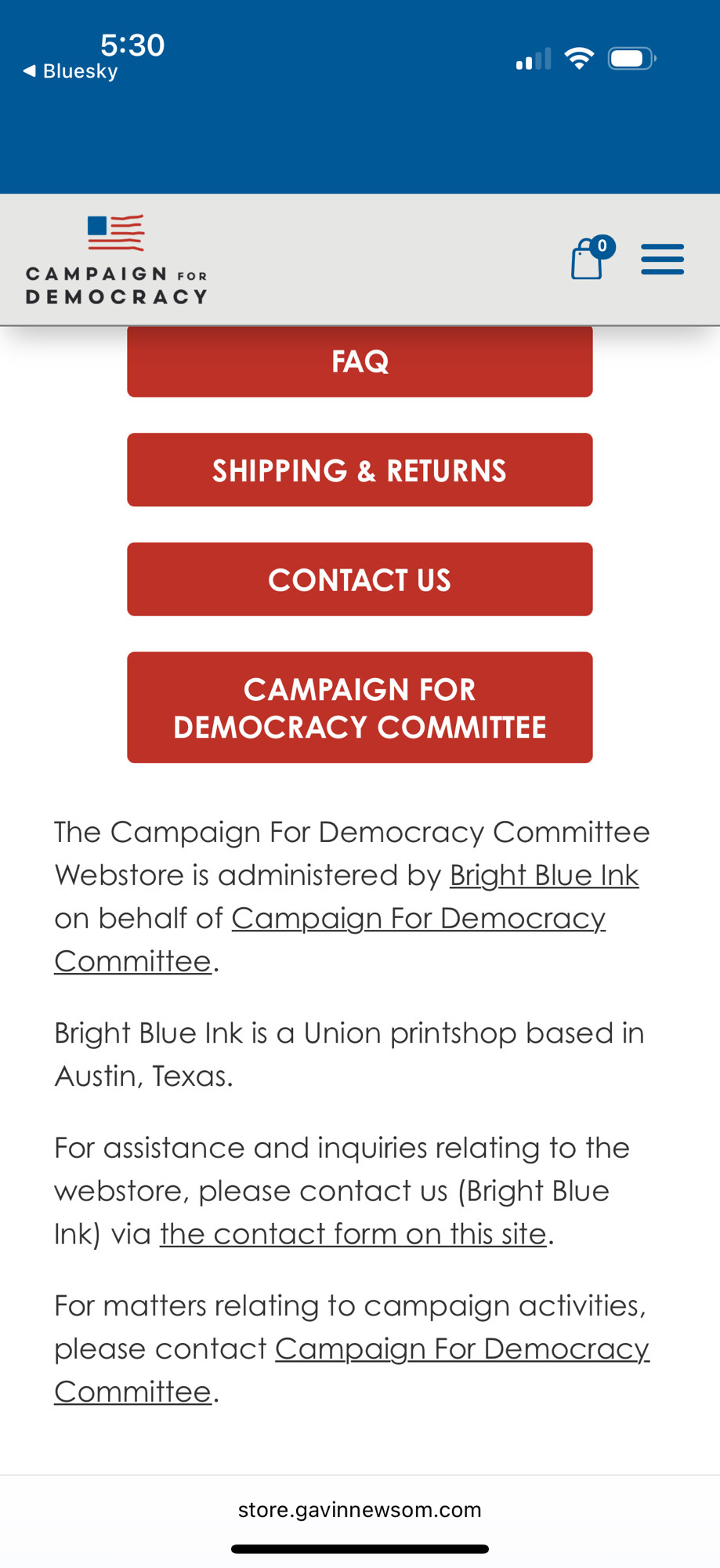This screenshot has width=720, height=1568.
Task: Select the Contact Us button
Action: 360,579
